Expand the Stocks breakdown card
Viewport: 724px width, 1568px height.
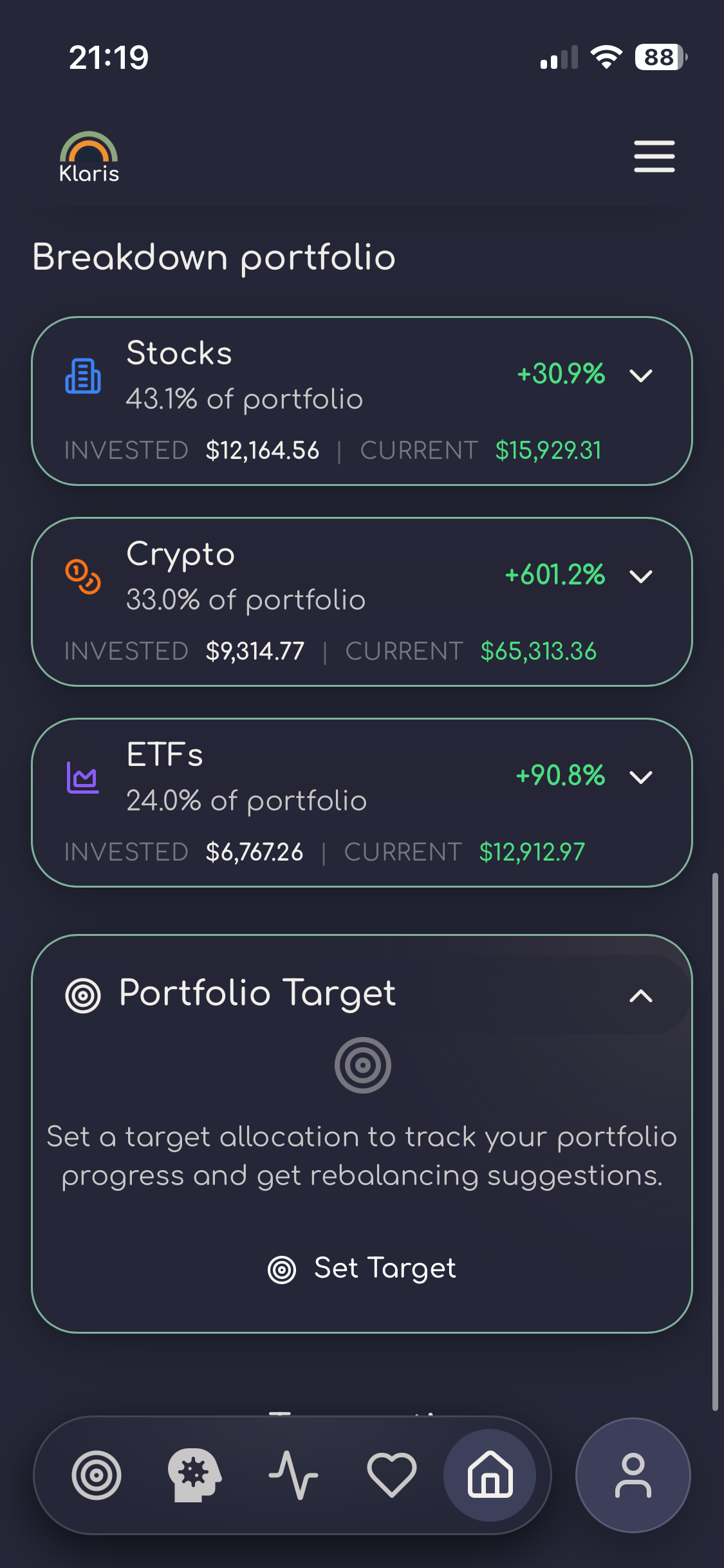tap(641, 375)
